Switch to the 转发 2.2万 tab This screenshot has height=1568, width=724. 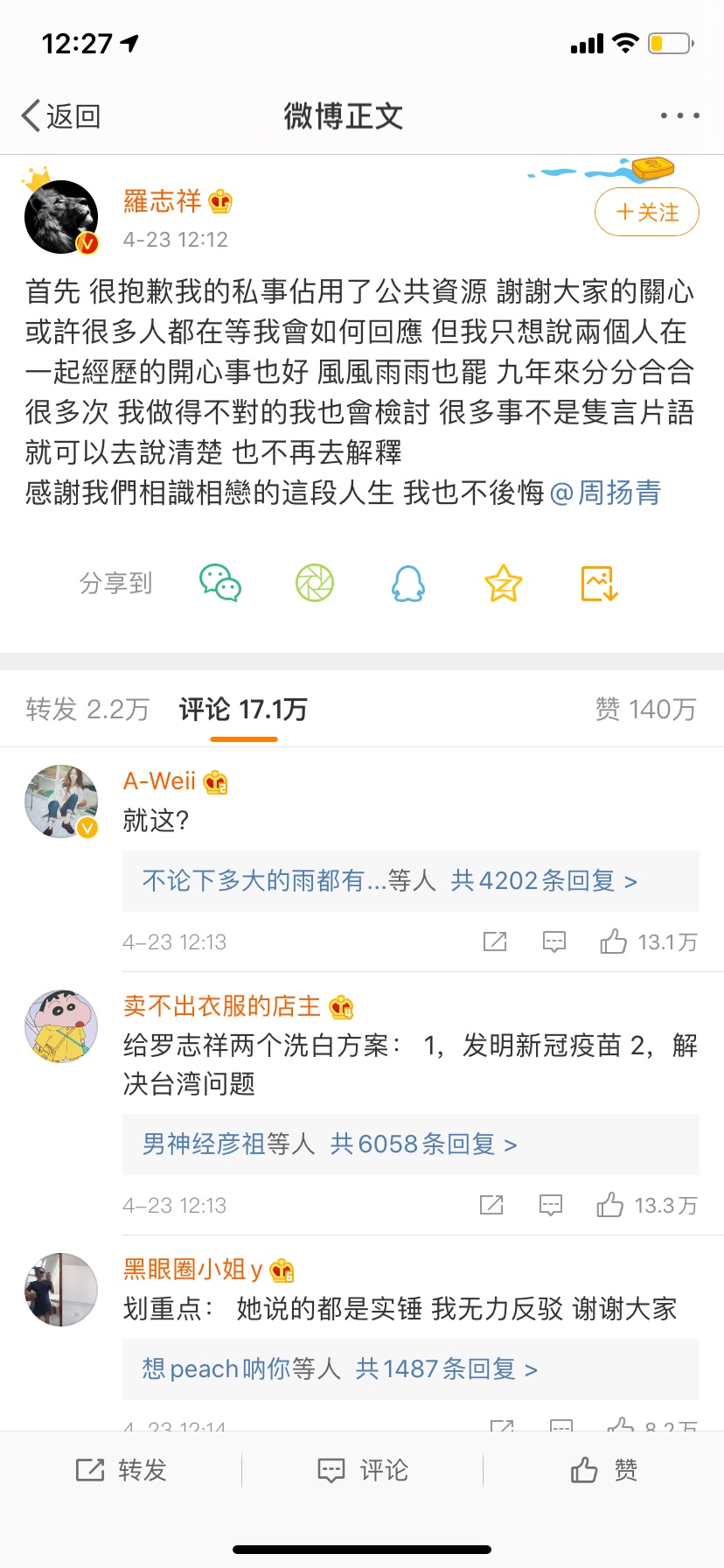pos(87,709)
